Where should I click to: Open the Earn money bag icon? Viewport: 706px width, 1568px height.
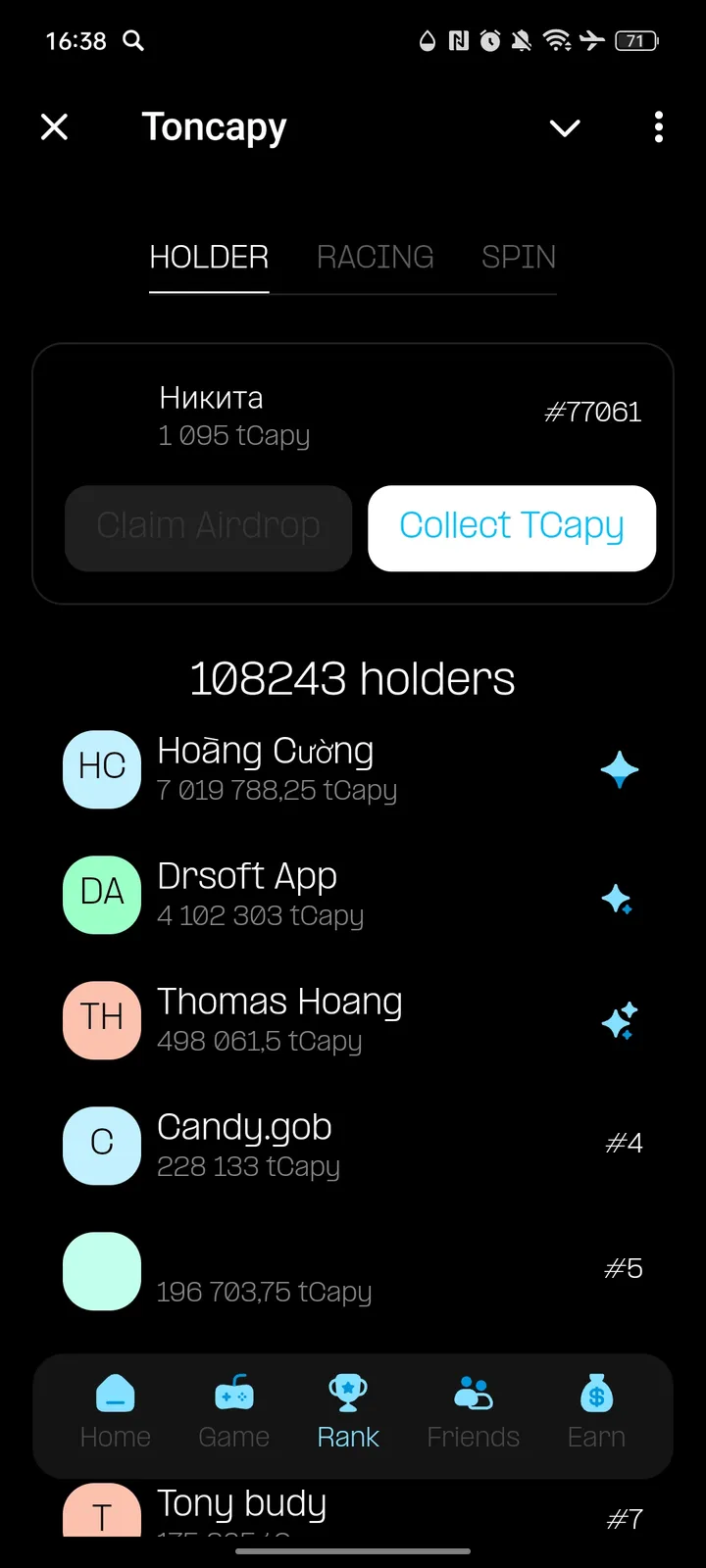(596, 1396)
